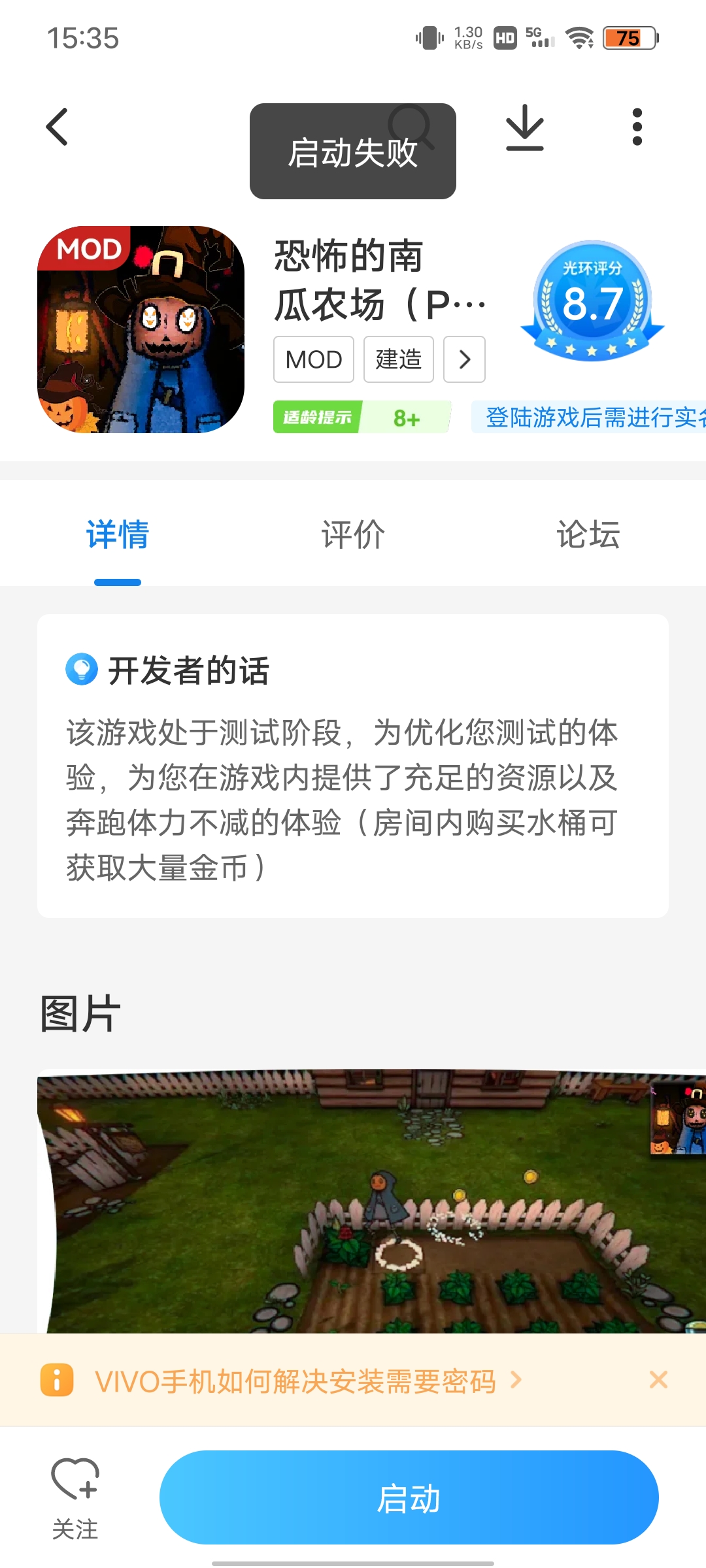Expand more tags with the chevron
Viewport: 706px width, 1568px height.
464,359
